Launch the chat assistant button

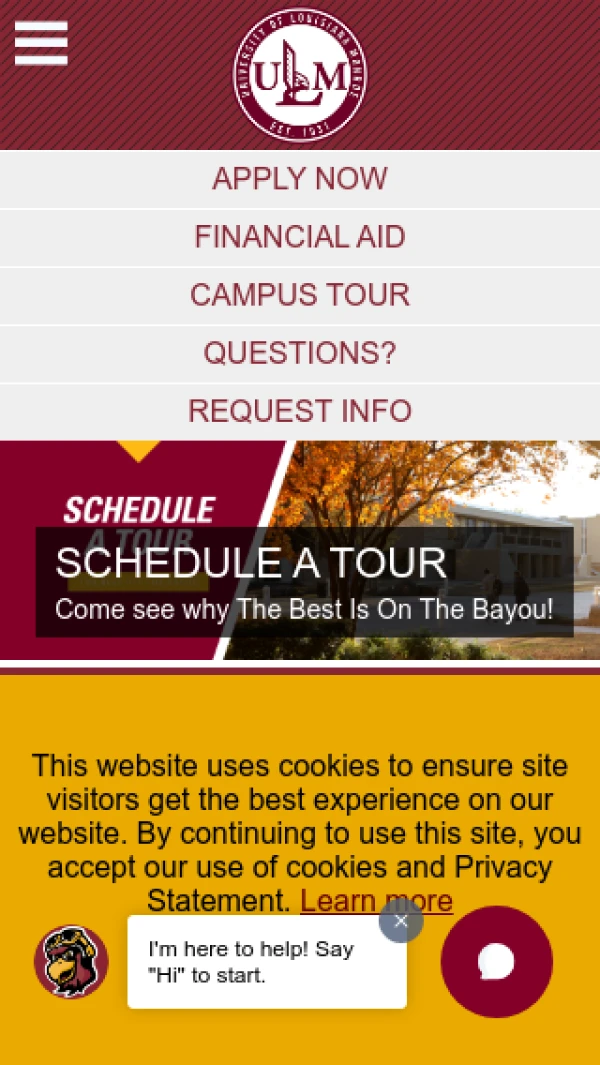click(496, 962)
